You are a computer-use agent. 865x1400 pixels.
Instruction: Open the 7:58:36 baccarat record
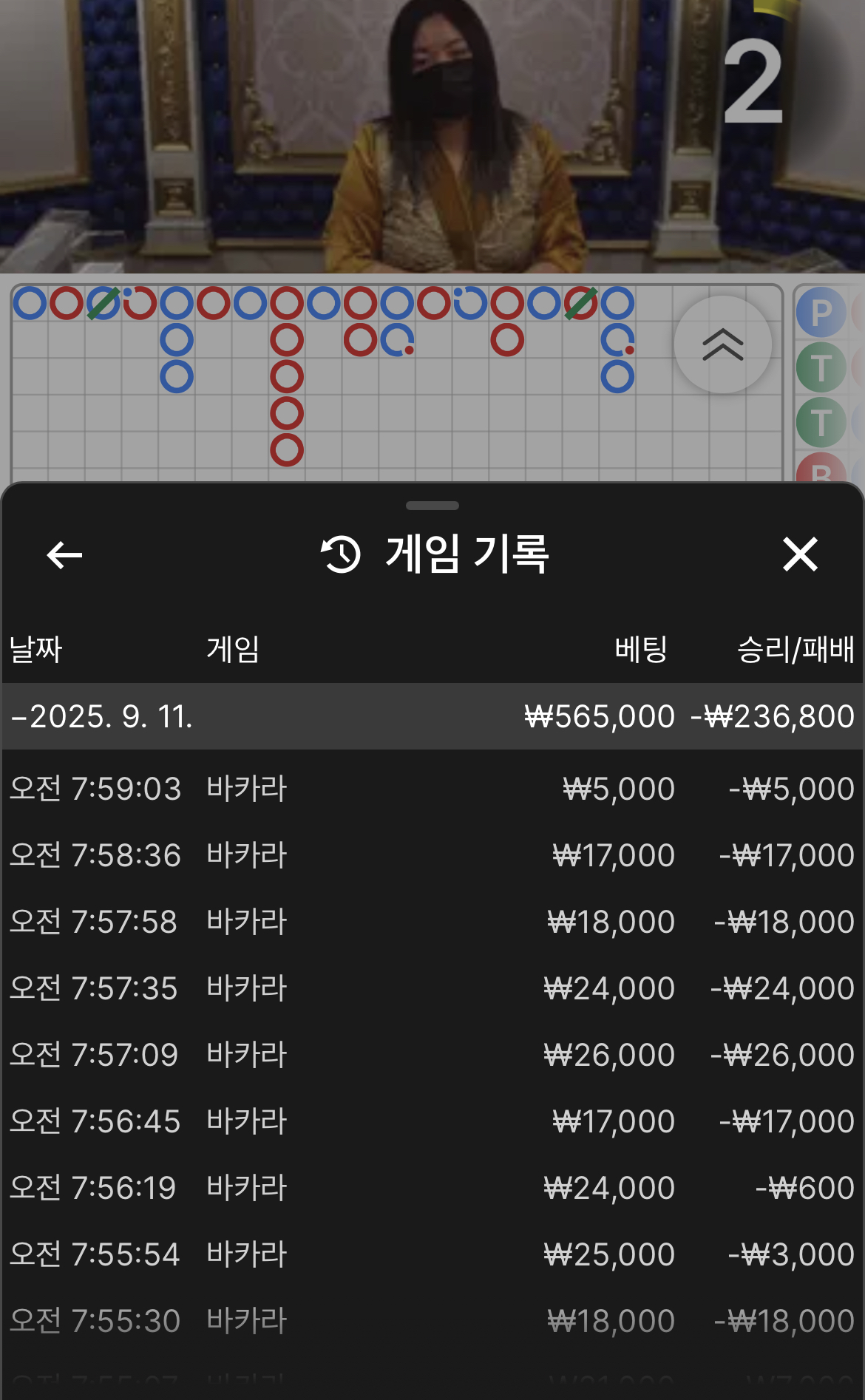coord(432,855)
